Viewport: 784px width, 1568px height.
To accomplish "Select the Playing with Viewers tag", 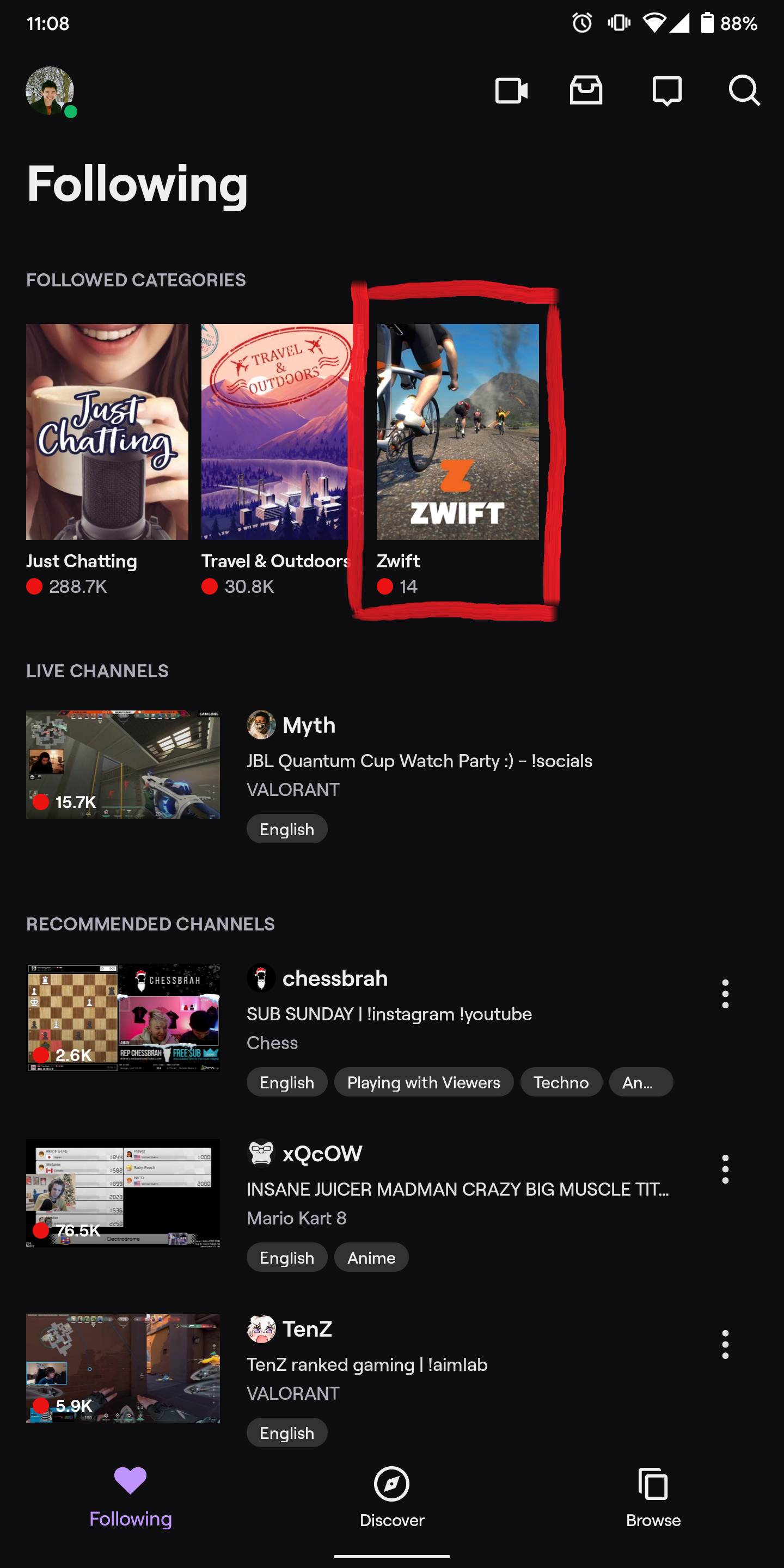I will point(424,1082).
